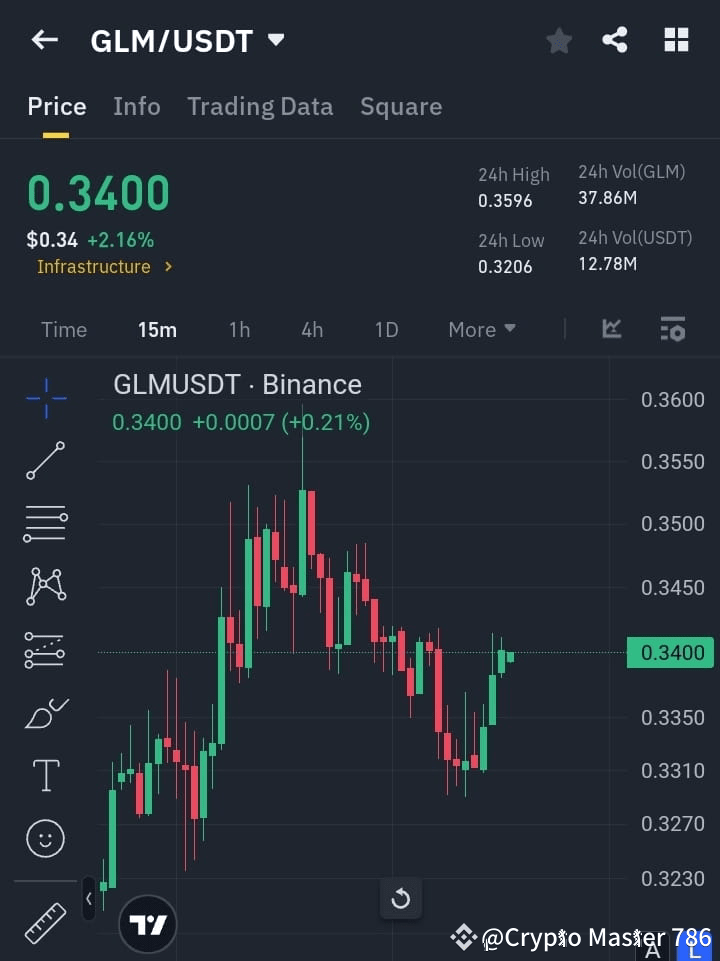
Task: Open the Square tab
Action: tap(400, 106)
